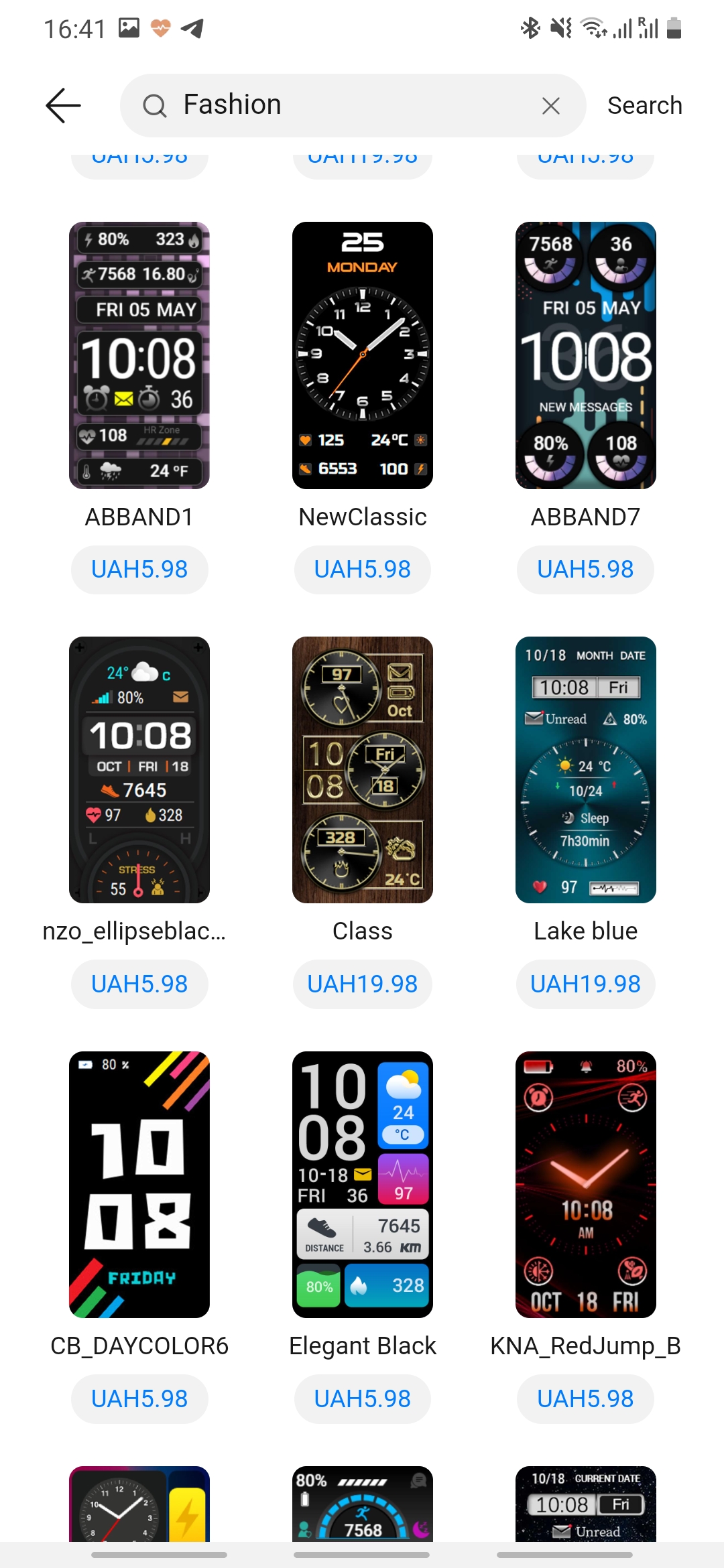Open the Class wooden watch face
The height and width of the screenshot is (1568, 724).
(x=362, y=770)
